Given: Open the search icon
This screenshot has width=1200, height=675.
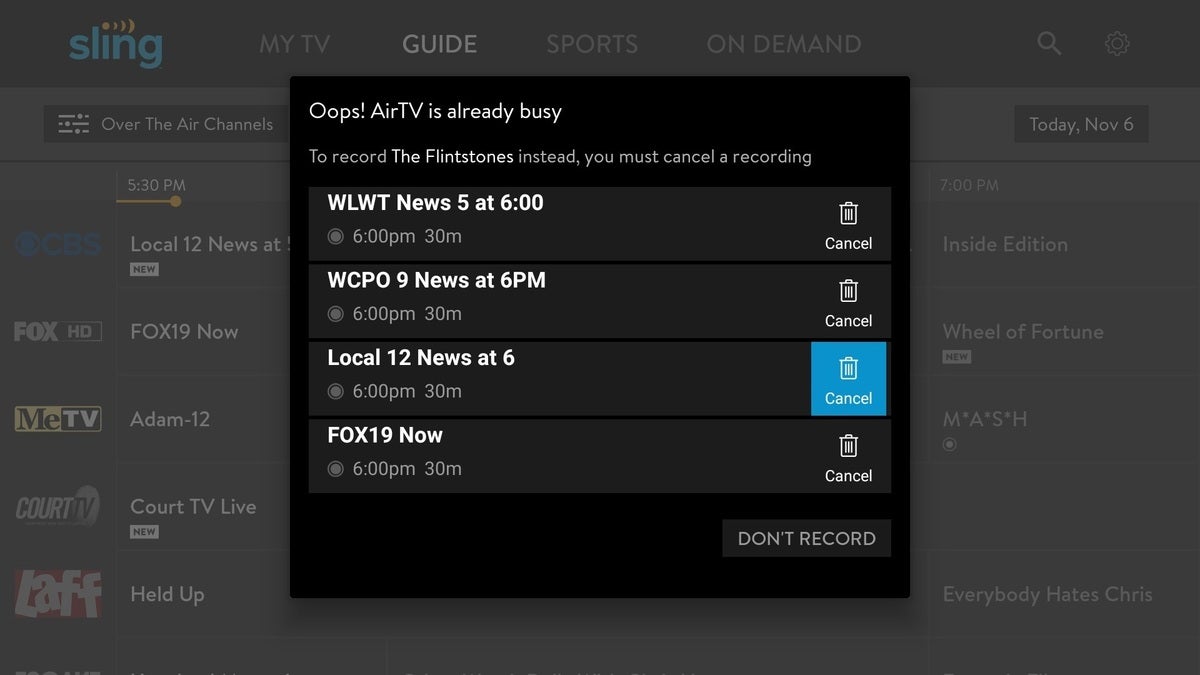Looking at the screenshot, I should pyautogui.click(x=1048, y=43).
